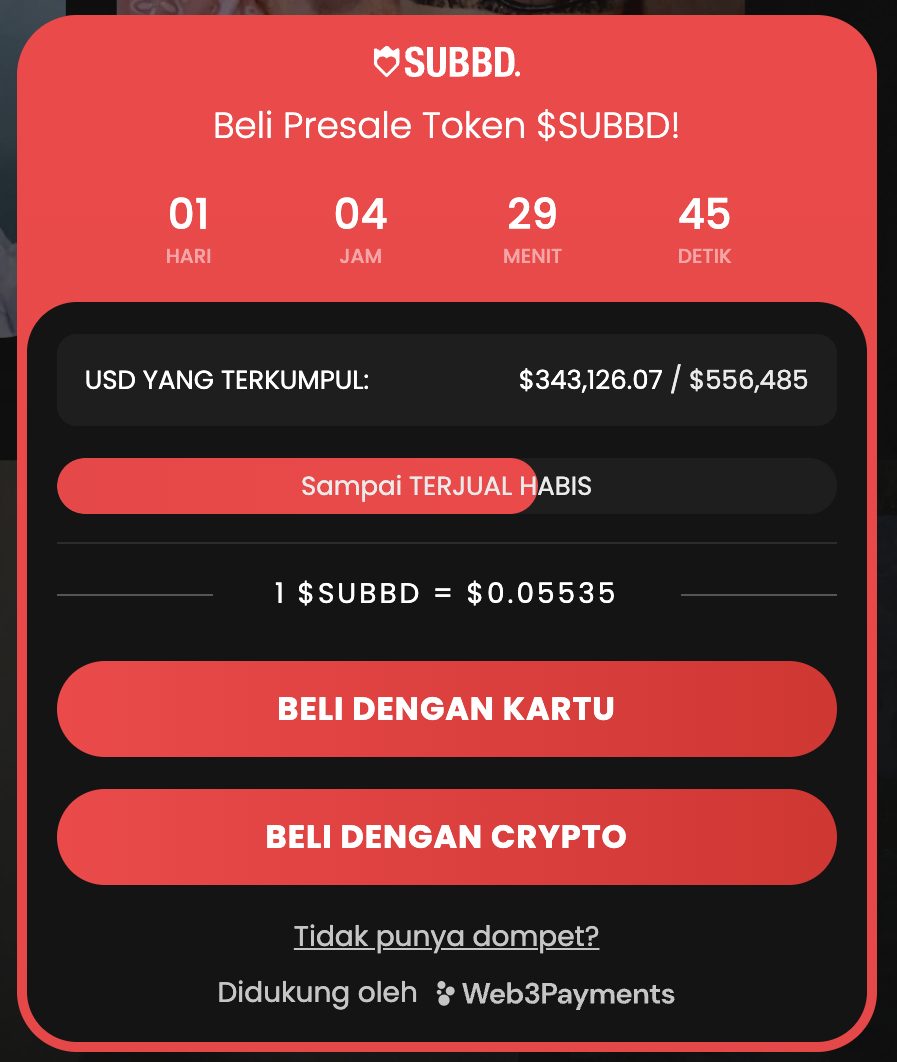Open the Tidak punya dompet link
The image size is (897, 1062).
446,936
